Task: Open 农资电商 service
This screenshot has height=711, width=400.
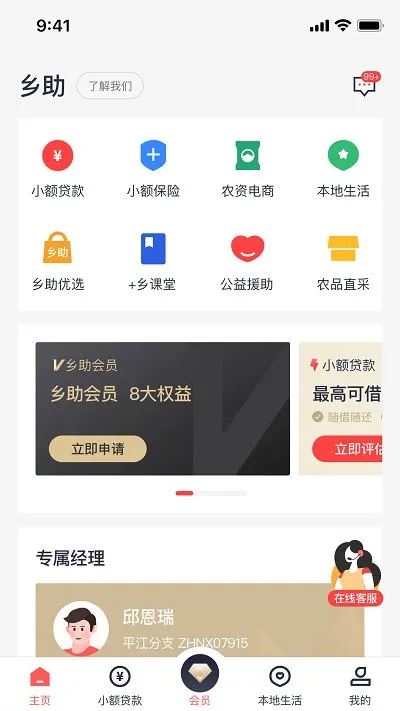Action: coord(248,169)
